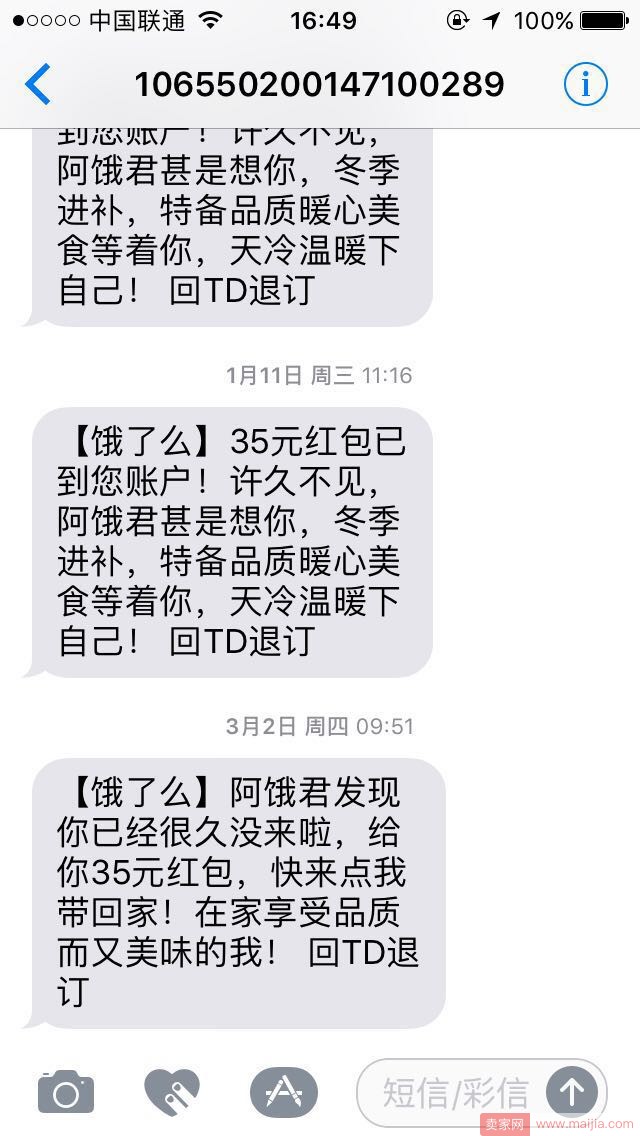Open the camera to attach photo
Viewport: 640px width, 1136px height.
[66, 1090]
